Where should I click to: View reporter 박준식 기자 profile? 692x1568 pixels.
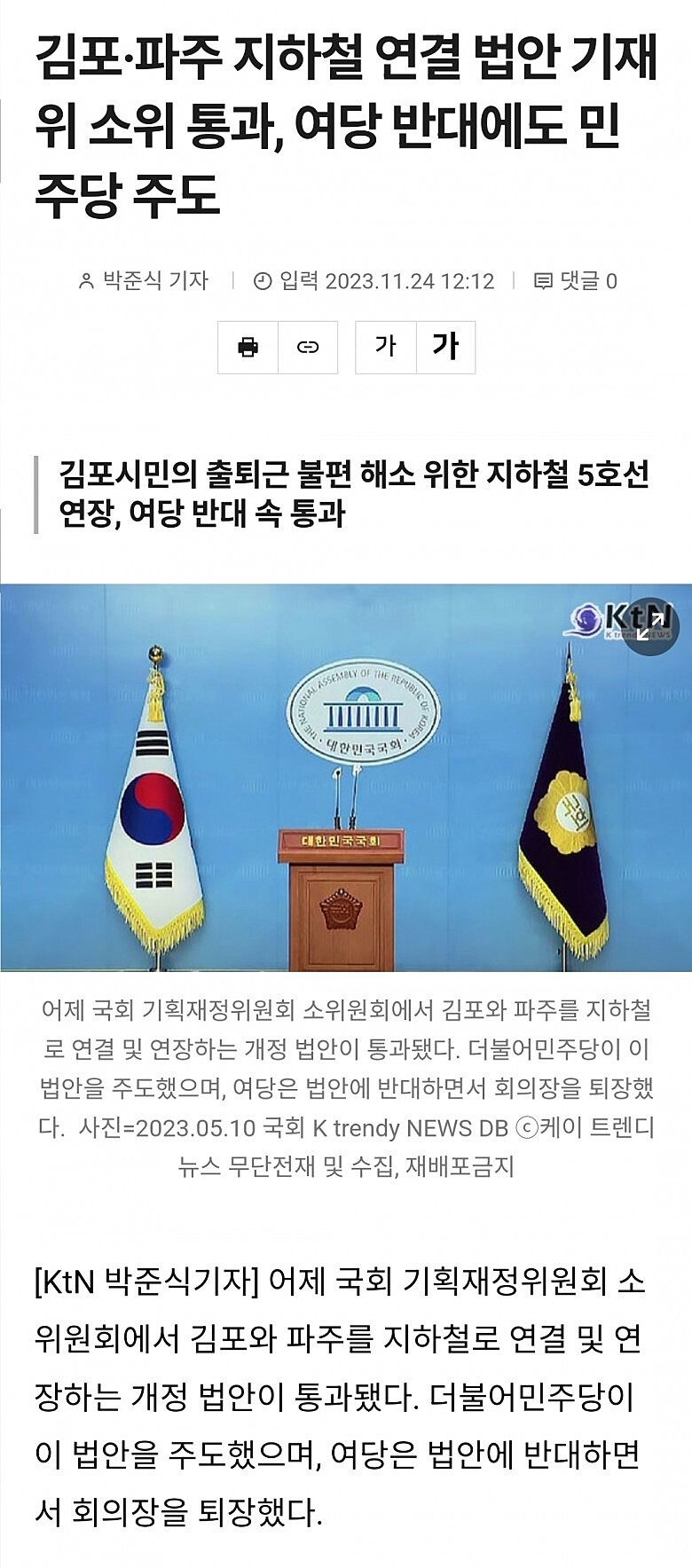(x=144, y=281)
